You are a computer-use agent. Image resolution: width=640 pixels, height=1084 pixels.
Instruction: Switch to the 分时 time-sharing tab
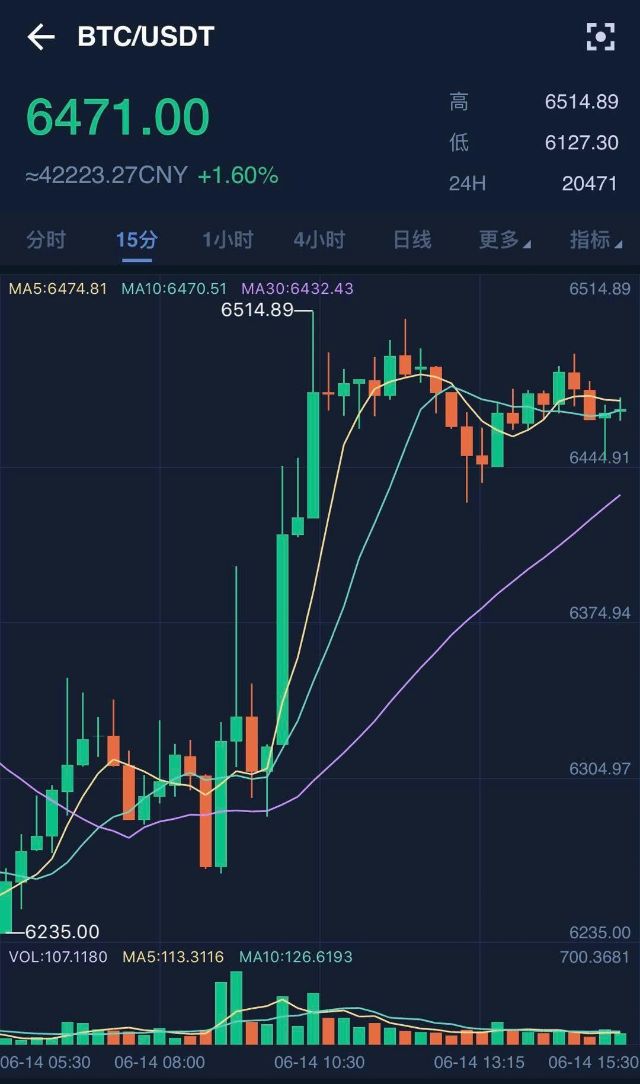[x=46, y=240]
